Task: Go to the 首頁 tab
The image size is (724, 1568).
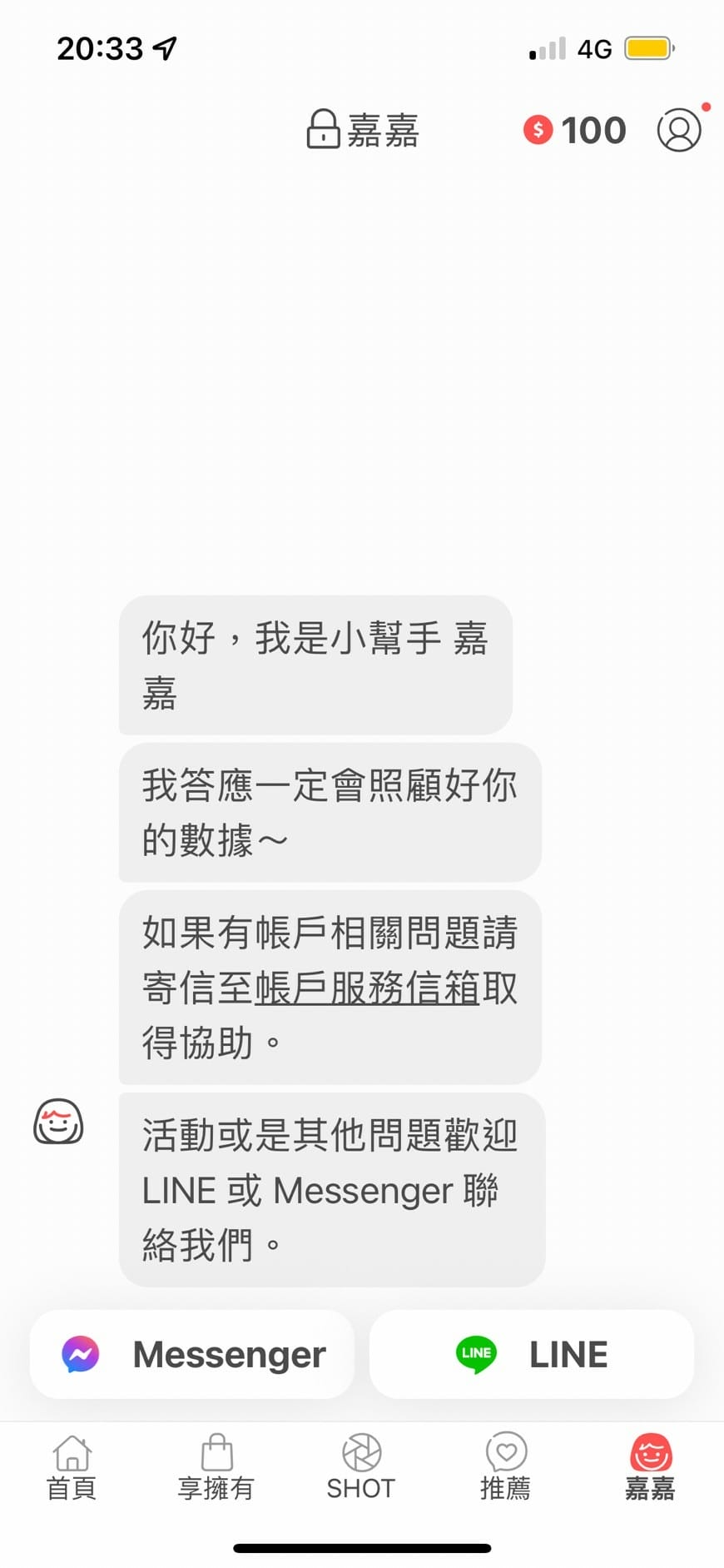Action: point(72,1467)
